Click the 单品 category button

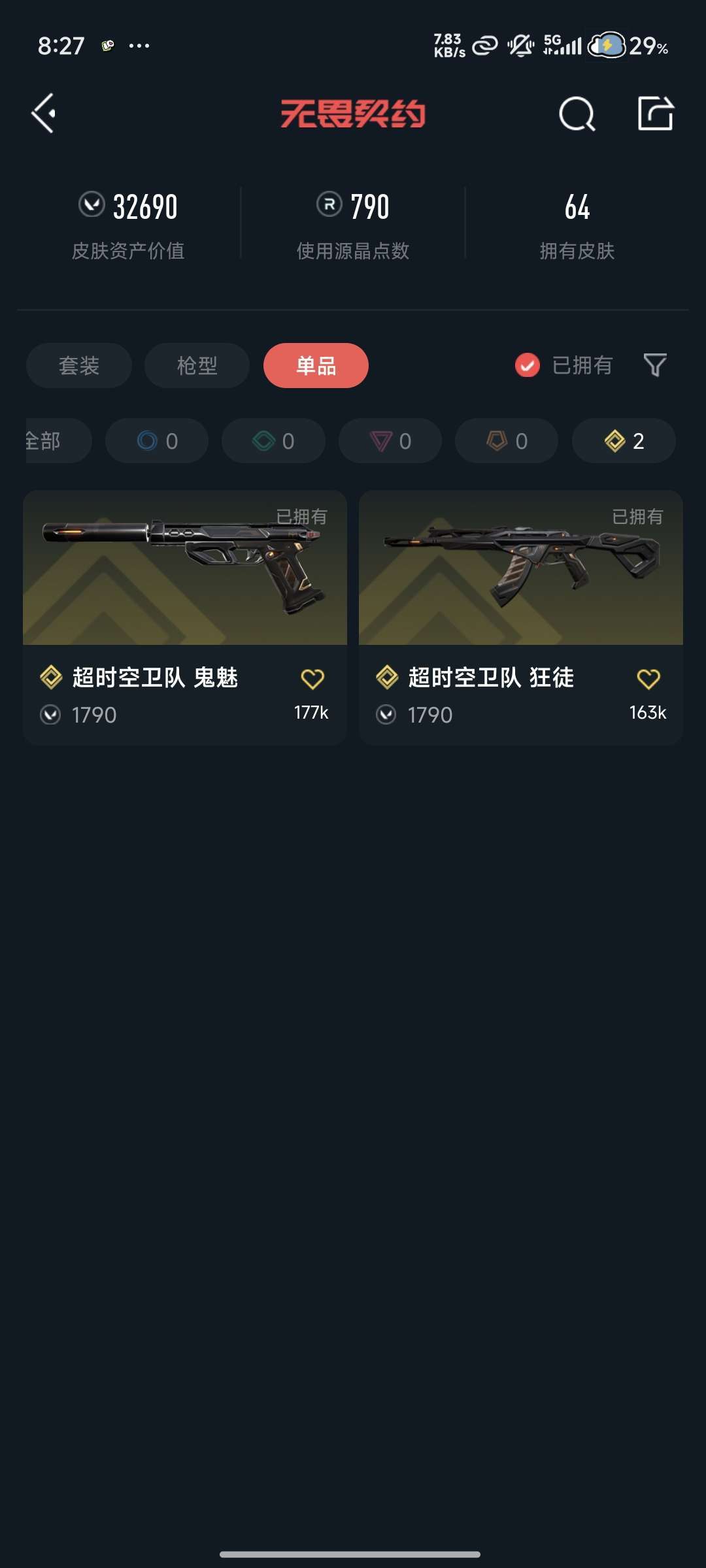pos(316,366)
